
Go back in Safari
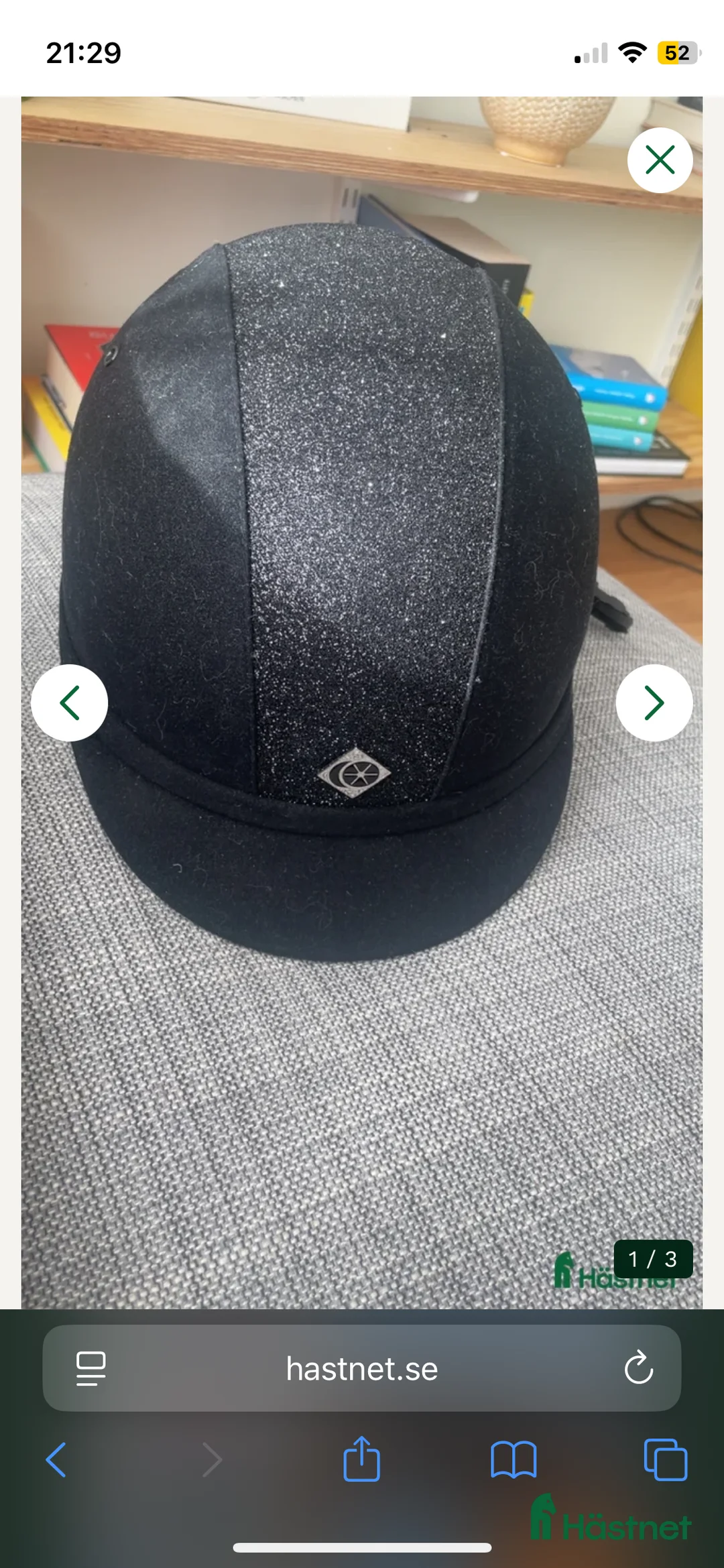click(x=56, y=1459)
